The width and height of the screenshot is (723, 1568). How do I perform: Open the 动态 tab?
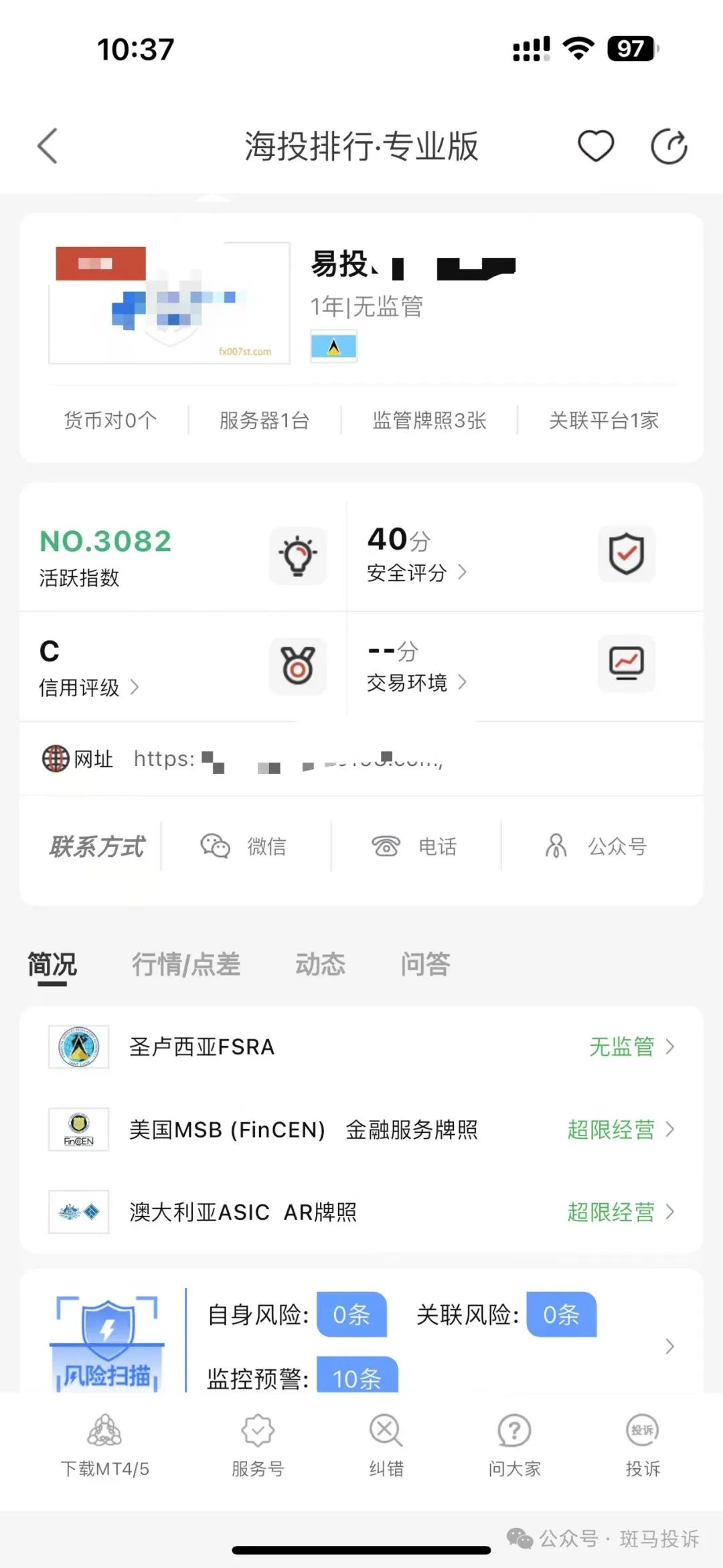click(x=321, y=964)
